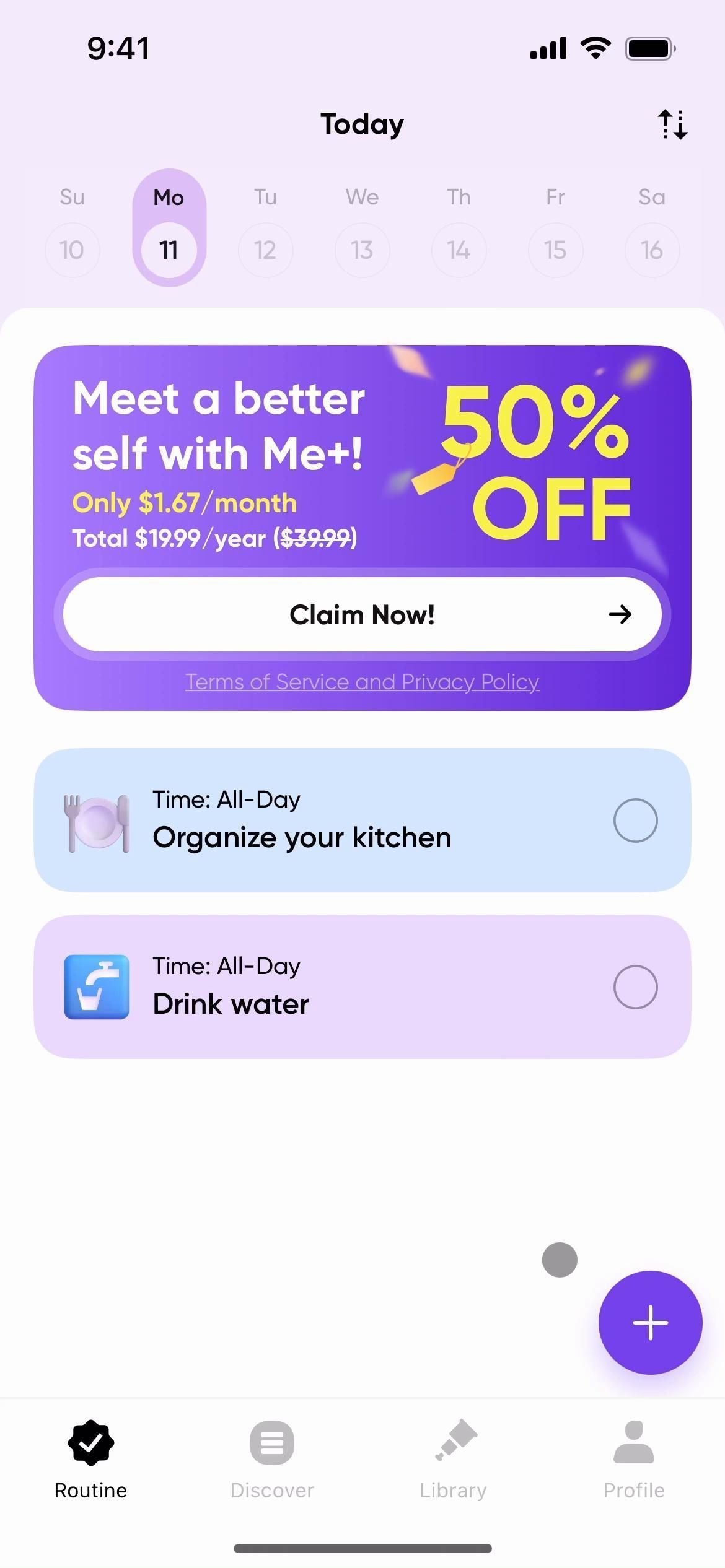This screenshot has width=725, height=1568.
Task: Check off the Drink water habit
Action: tap(635, 987)
